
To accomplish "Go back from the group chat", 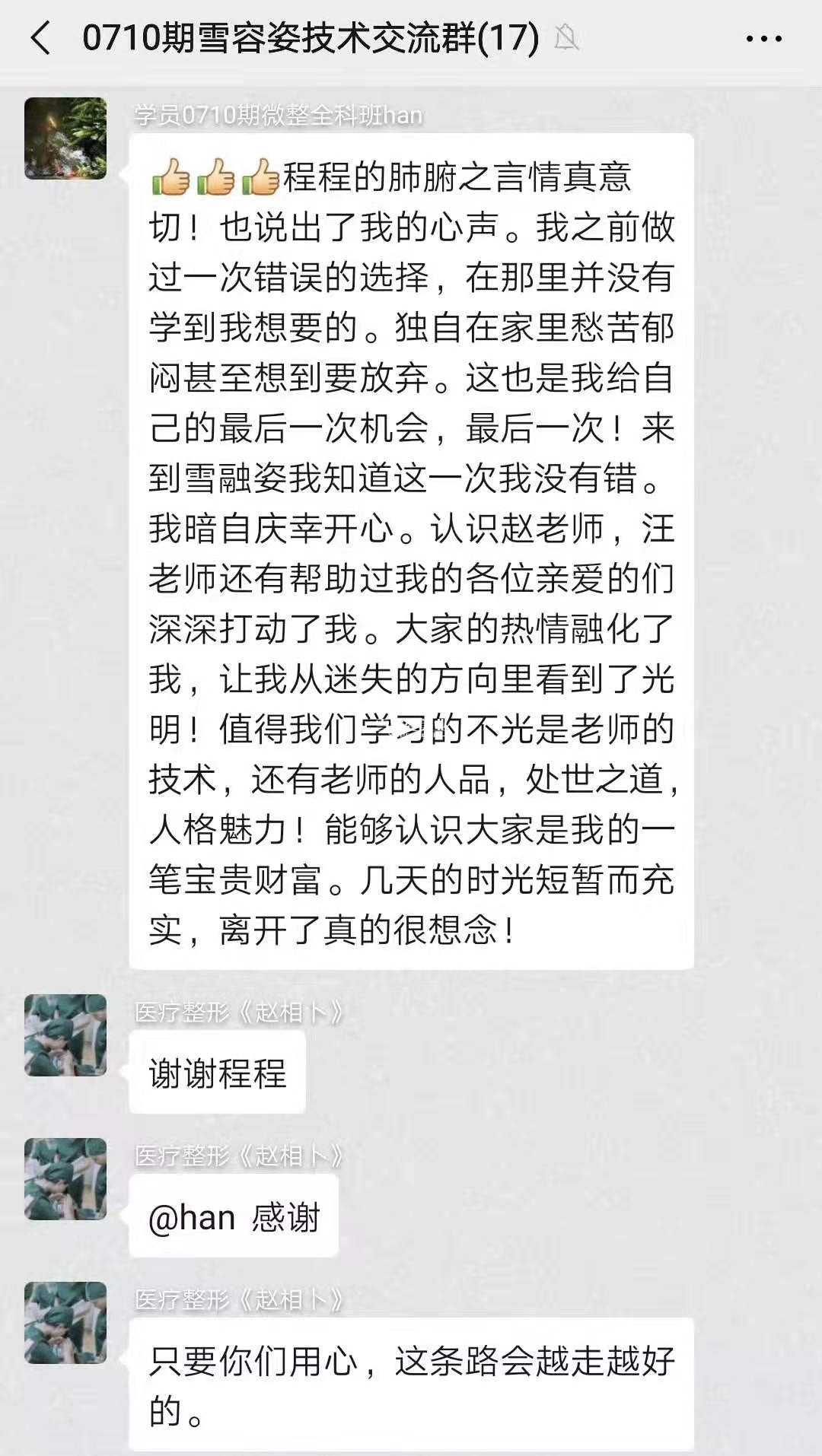I will [41, 38].
